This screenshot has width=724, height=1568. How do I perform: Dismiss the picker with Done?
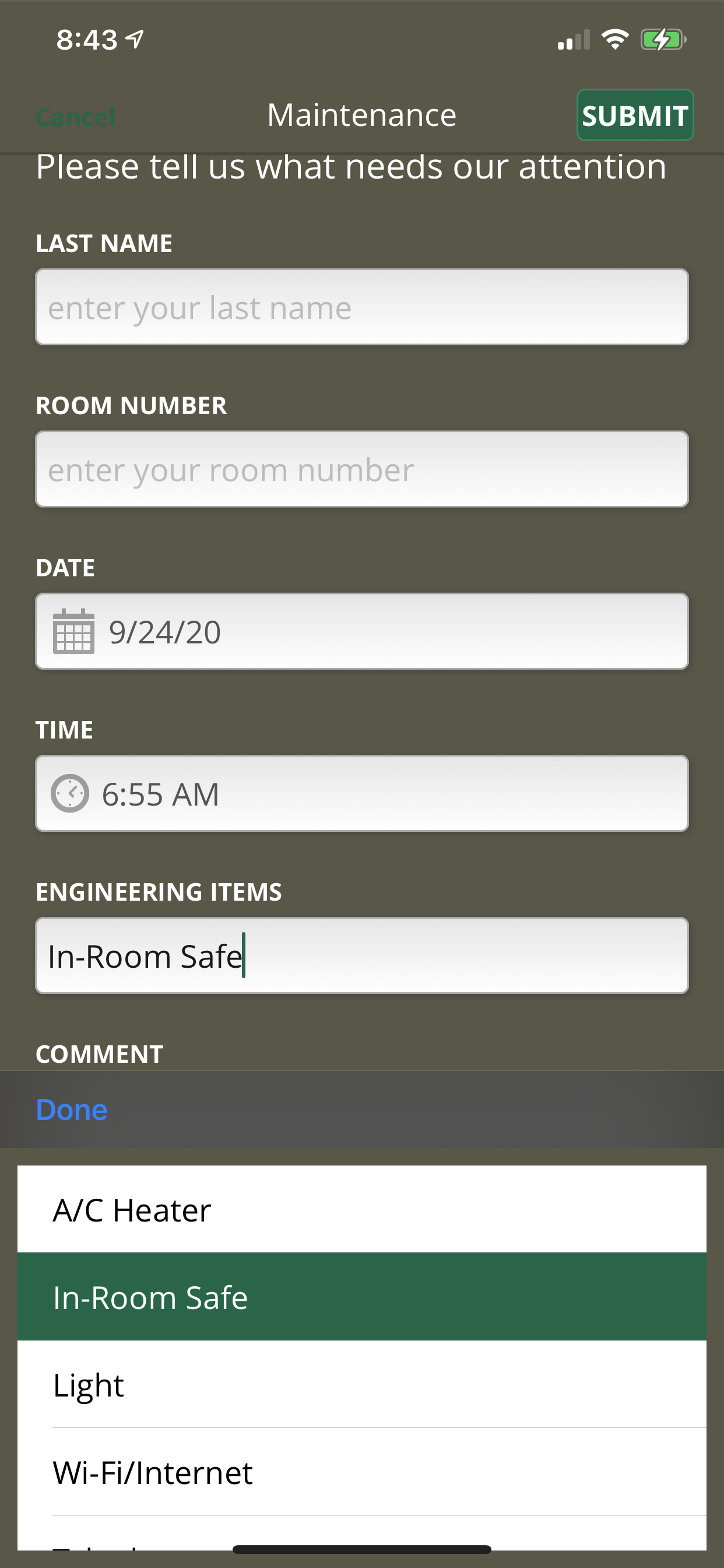click(x=72, y=1109)
